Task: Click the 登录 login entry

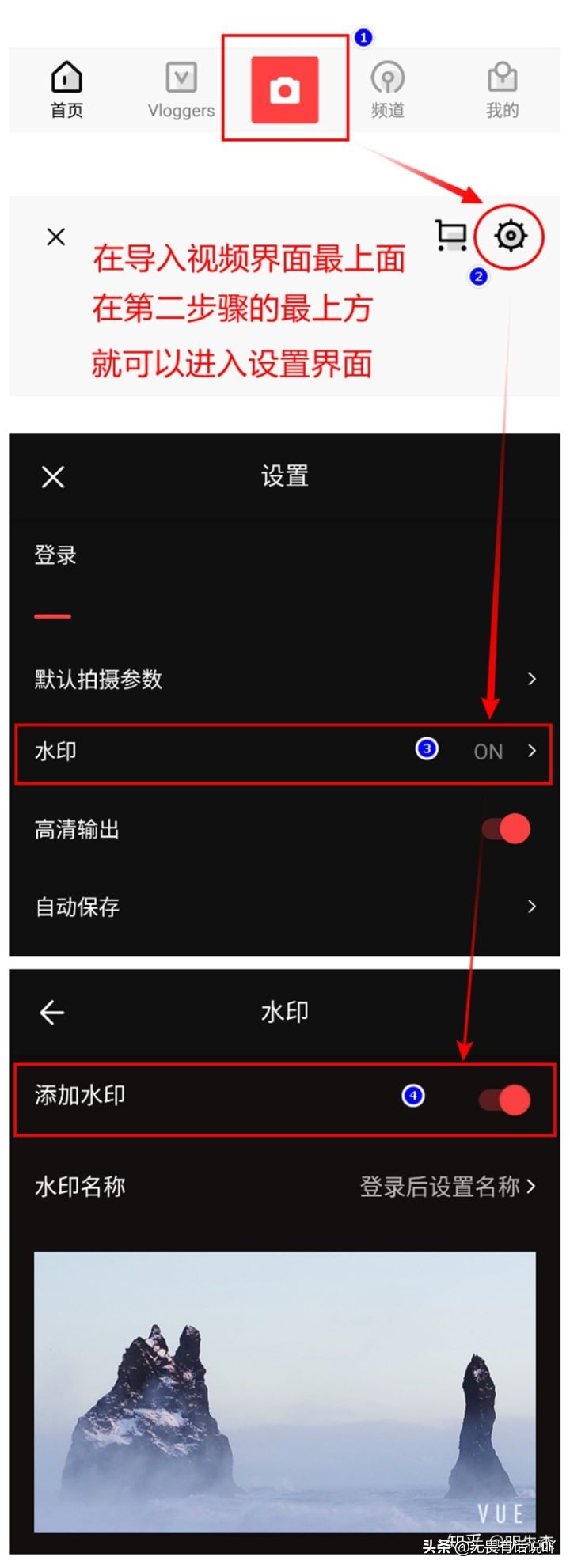Action: tap(55, 555)
